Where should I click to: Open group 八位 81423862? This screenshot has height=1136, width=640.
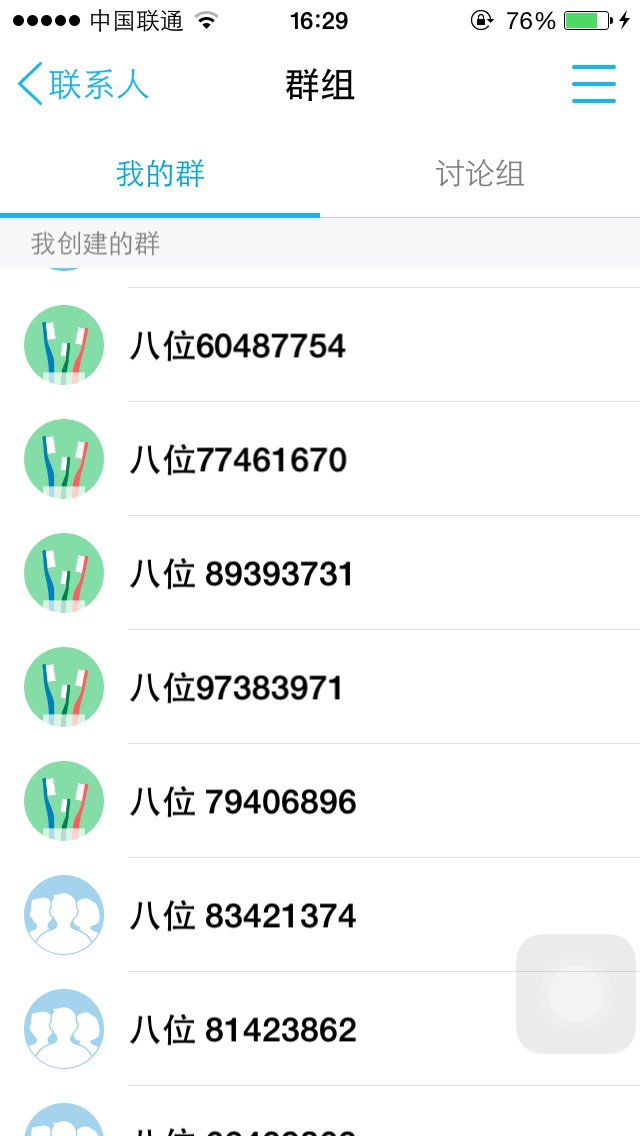point(320,1029)
